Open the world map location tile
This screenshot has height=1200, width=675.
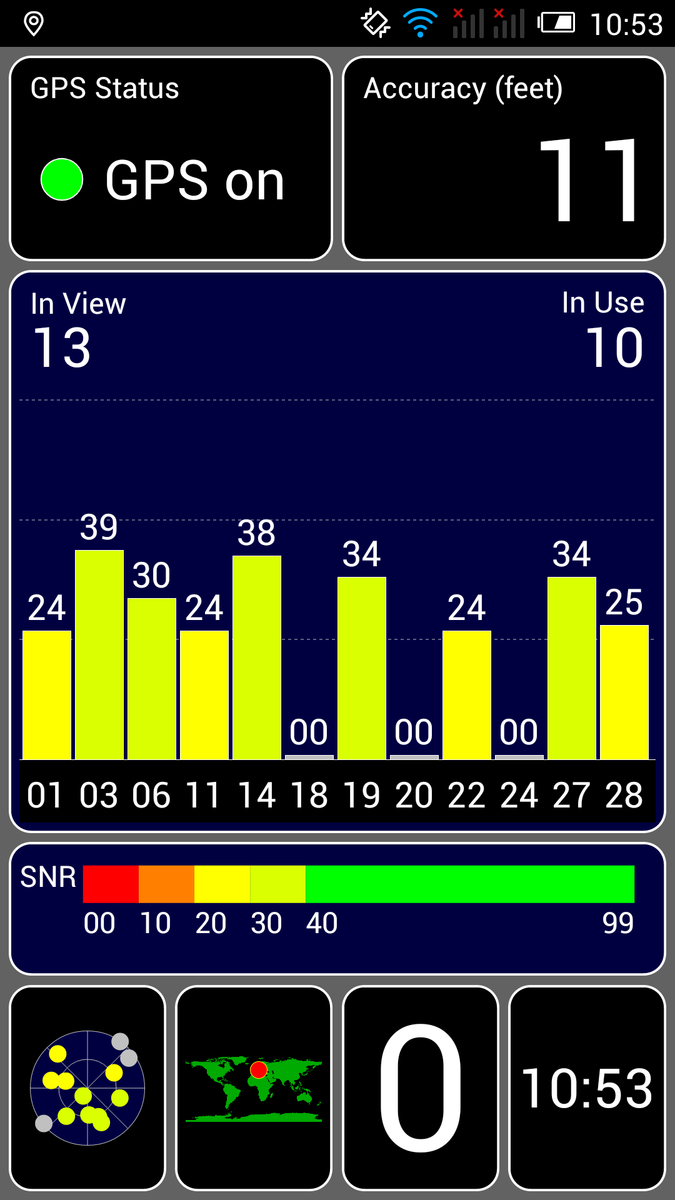(x=253, y=1085)
